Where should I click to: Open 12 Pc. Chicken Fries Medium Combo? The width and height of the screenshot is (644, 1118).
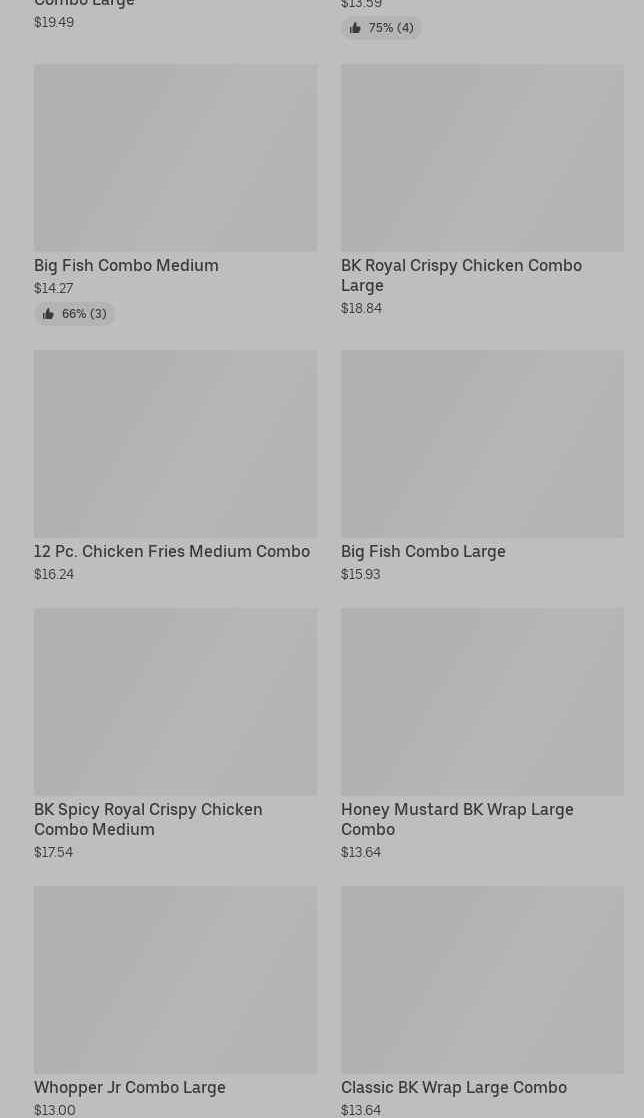point(175,466)
